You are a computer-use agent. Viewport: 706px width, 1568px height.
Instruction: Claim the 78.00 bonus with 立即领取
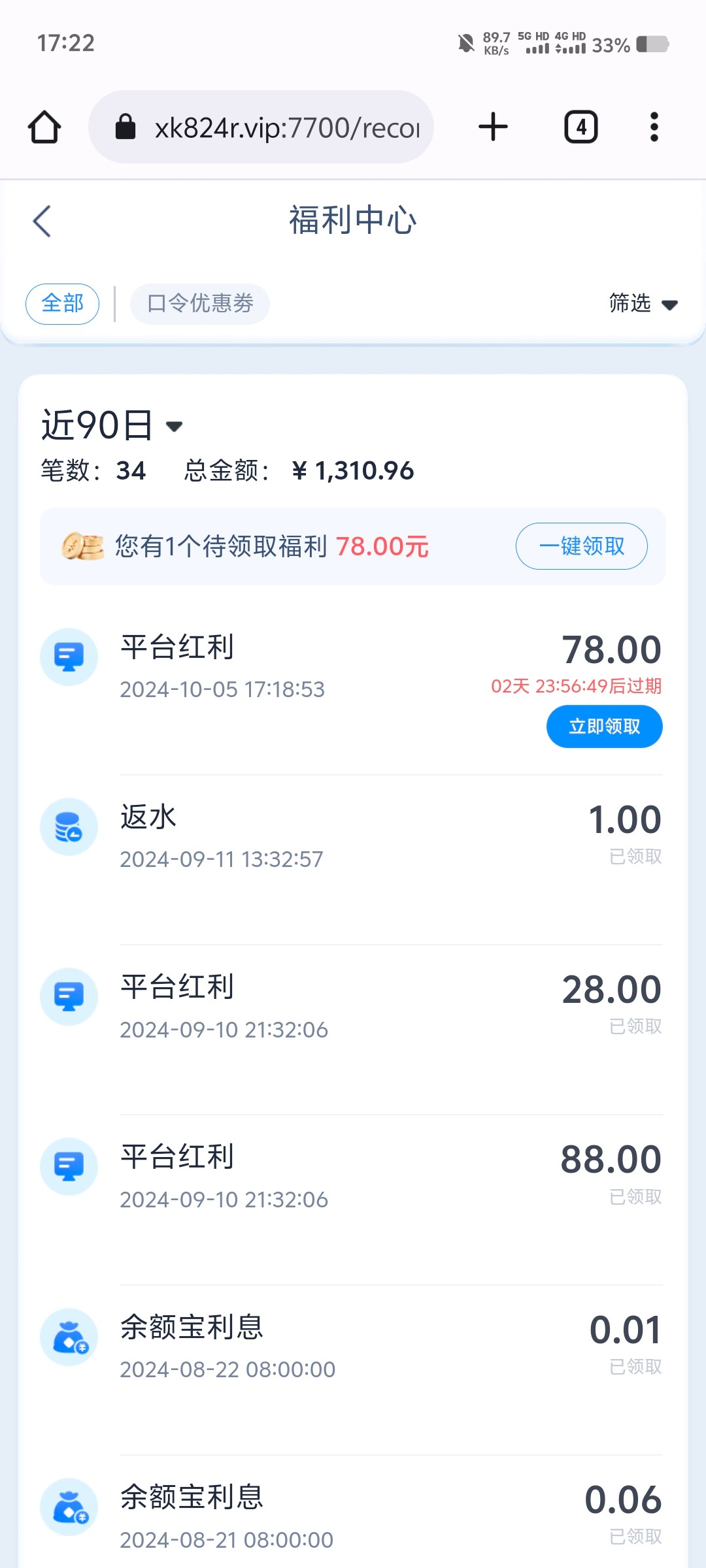[x=605, y=727]
